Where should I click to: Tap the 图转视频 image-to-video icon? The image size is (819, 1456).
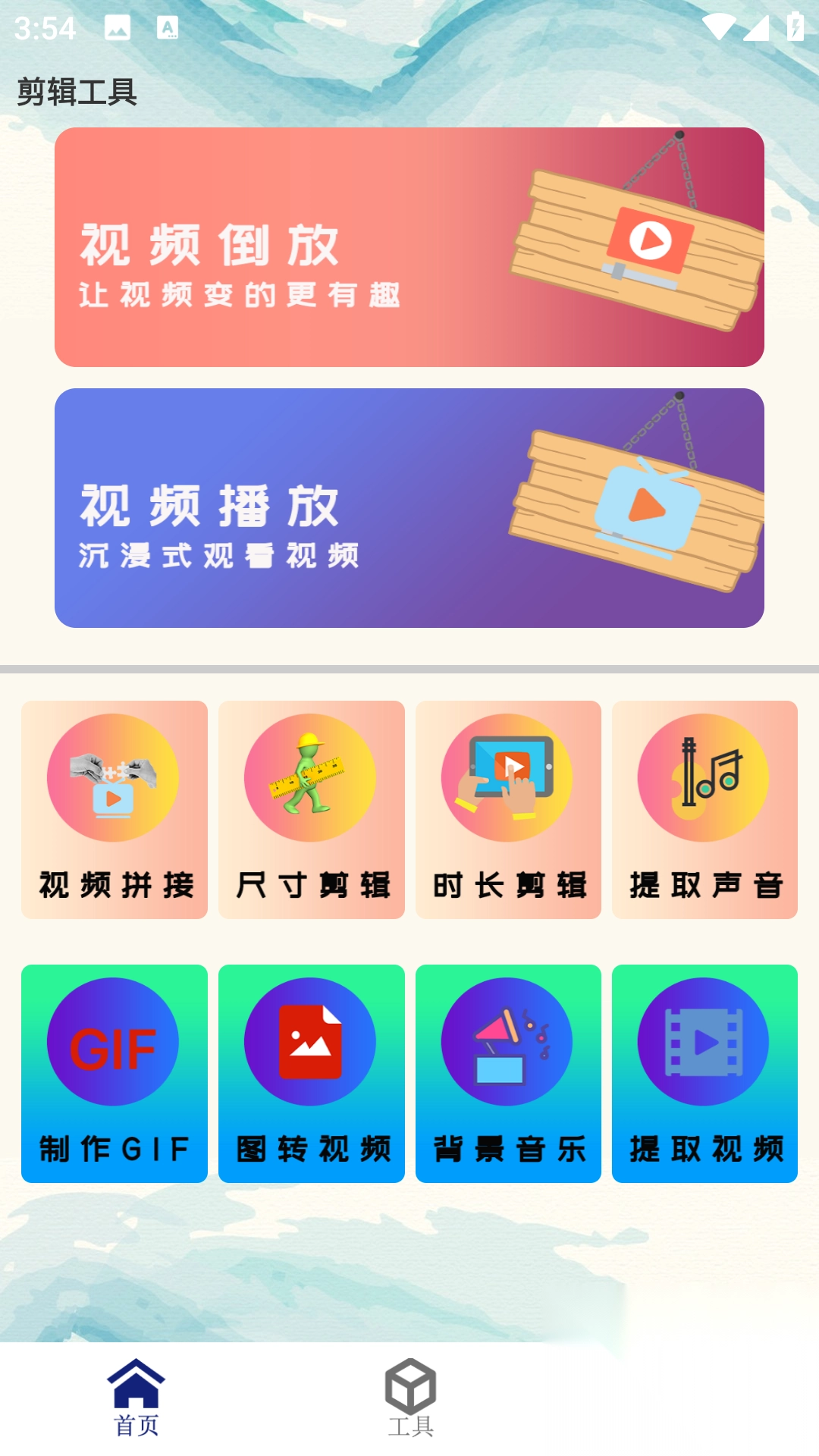coord(311,1042)
